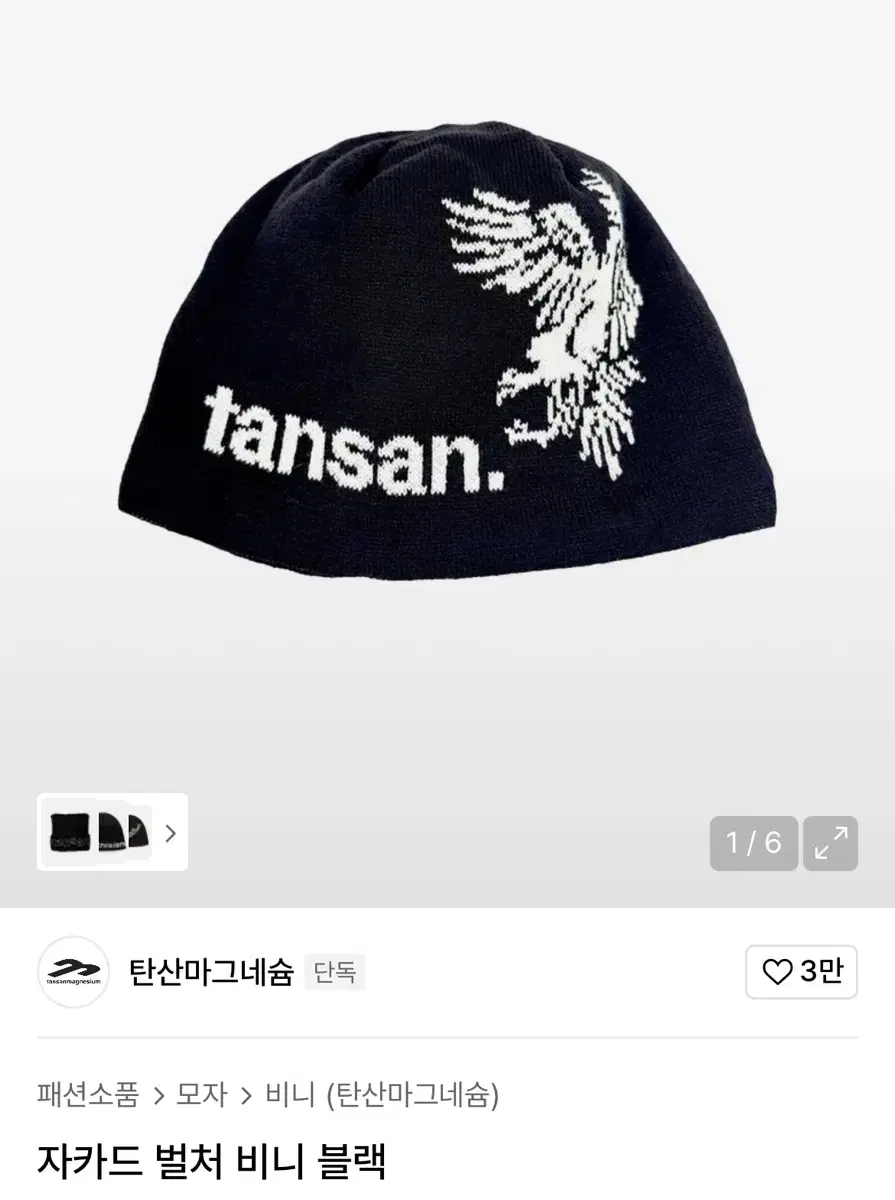This screenshot has width=895, height=1200.
Task: Click the 1/6 image counter
Action: pos(753,843)
